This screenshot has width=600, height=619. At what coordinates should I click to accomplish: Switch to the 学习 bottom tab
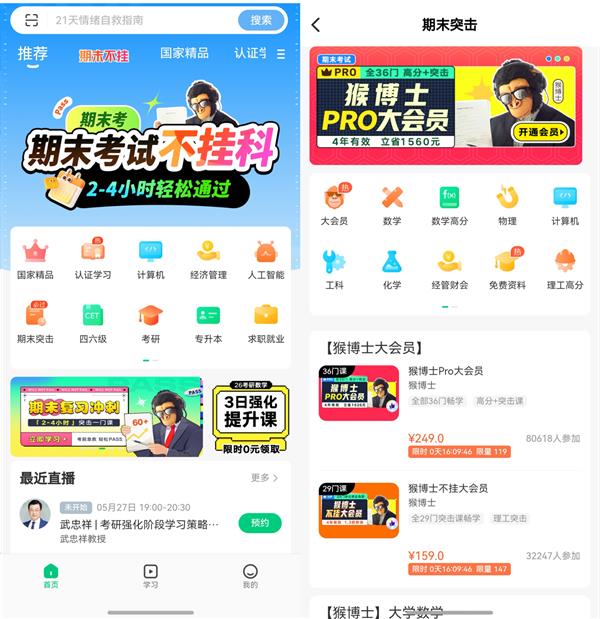[150, 575]
